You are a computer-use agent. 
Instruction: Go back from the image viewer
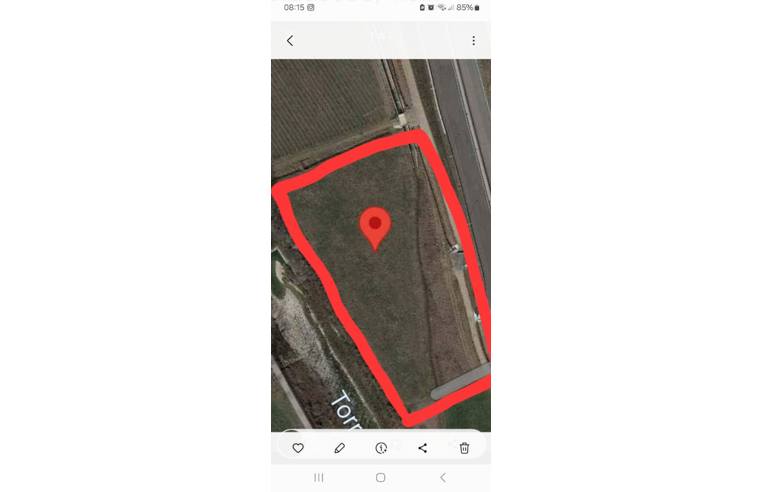click(290, 41)
